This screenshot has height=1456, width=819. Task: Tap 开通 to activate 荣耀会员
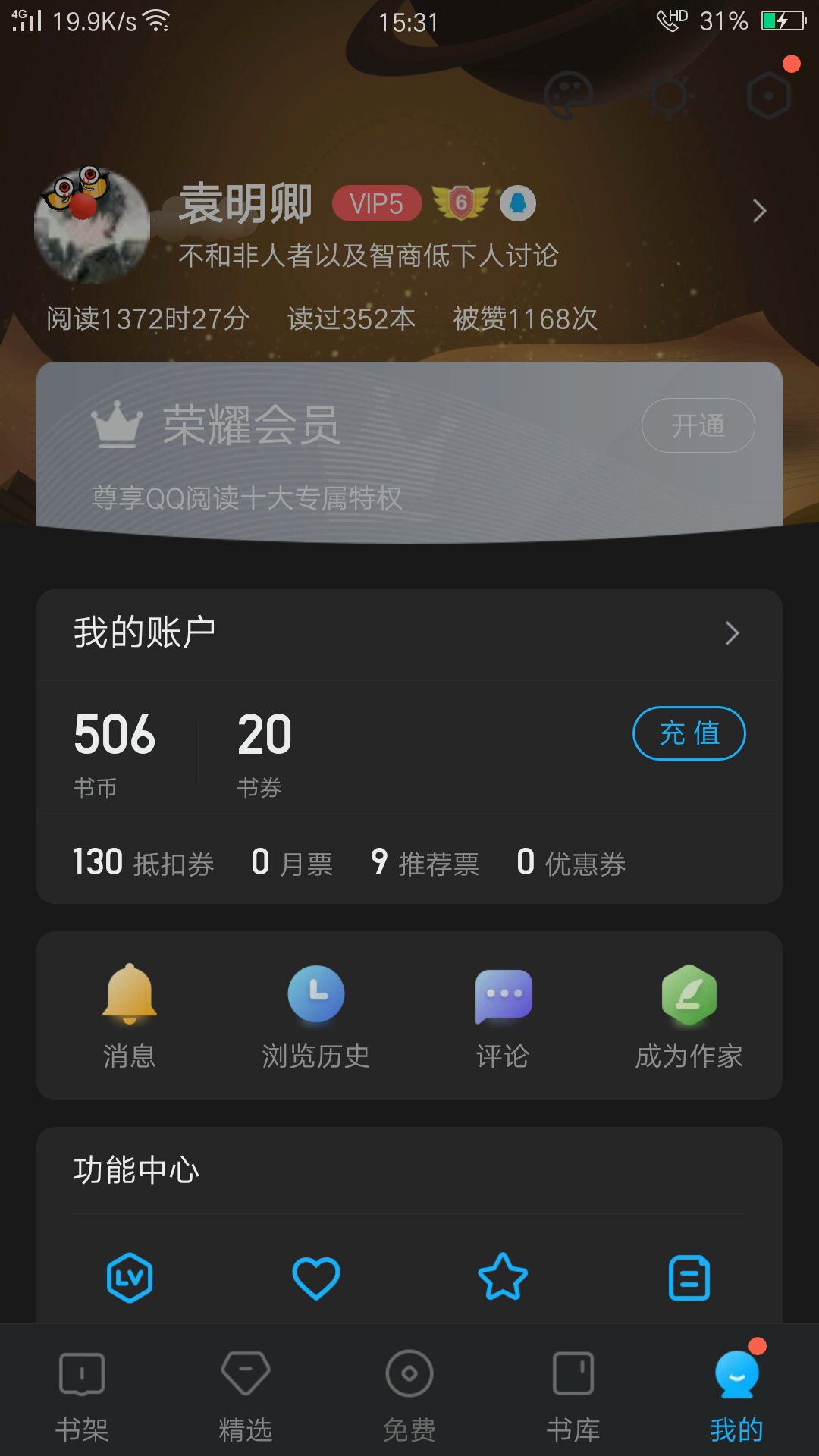point(698,425)
